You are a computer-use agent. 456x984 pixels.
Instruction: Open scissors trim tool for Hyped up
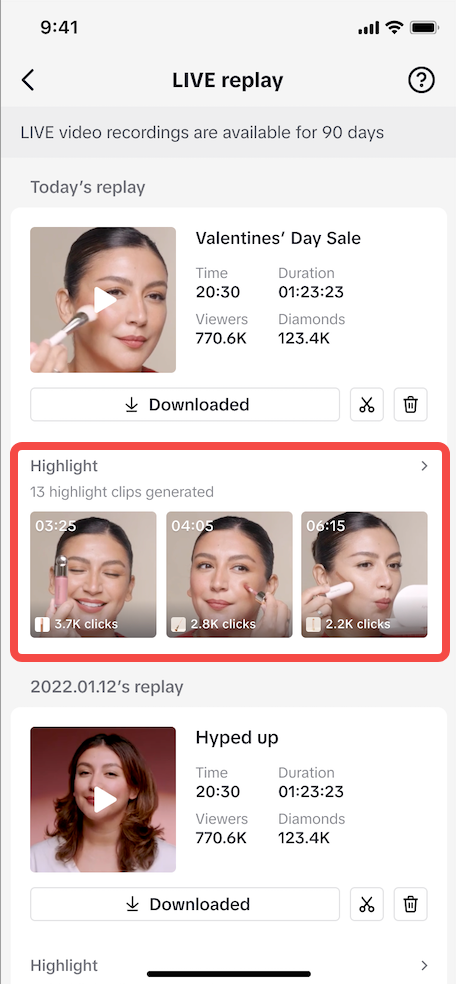[367, 904]
